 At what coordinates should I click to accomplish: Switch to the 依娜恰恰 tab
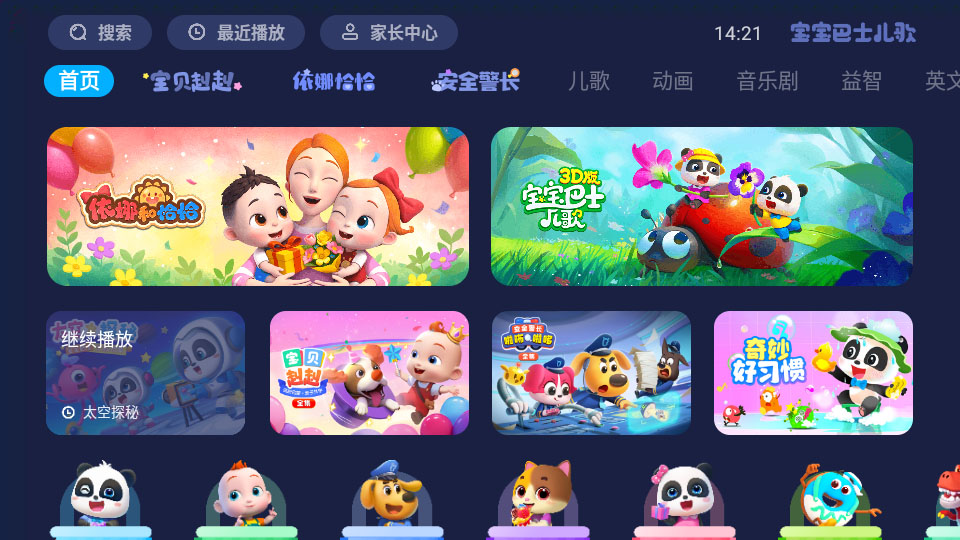(334, 81)
